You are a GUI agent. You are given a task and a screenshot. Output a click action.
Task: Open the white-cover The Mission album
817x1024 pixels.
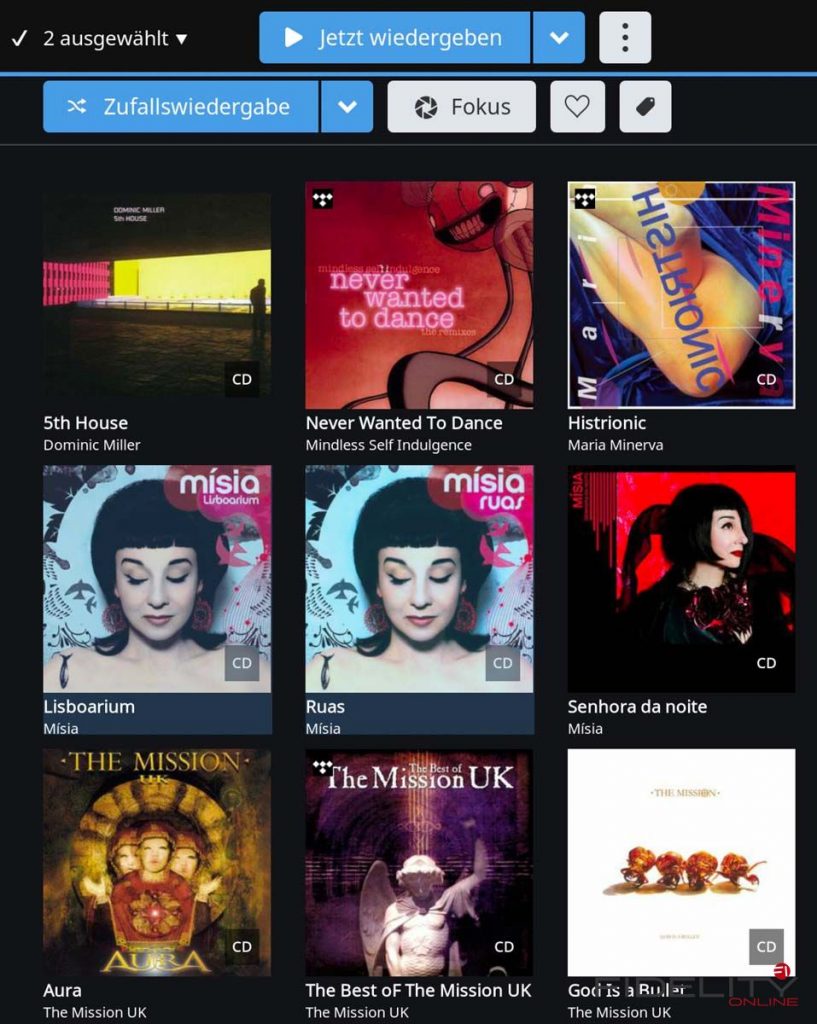[x=681, y=862]
